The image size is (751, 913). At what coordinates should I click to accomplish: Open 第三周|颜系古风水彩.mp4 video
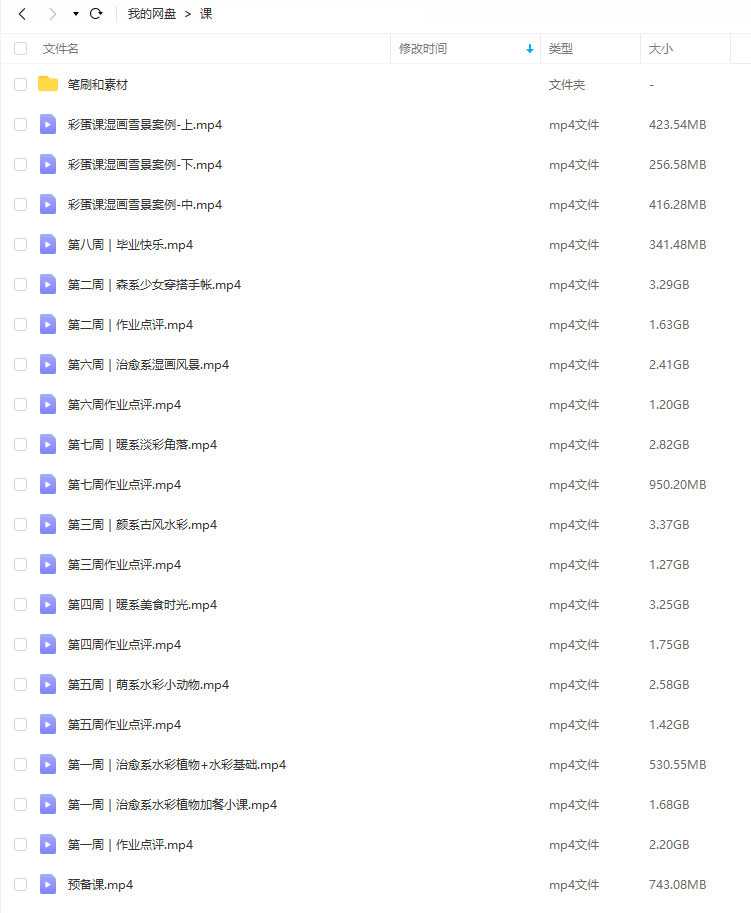[142, 525]
